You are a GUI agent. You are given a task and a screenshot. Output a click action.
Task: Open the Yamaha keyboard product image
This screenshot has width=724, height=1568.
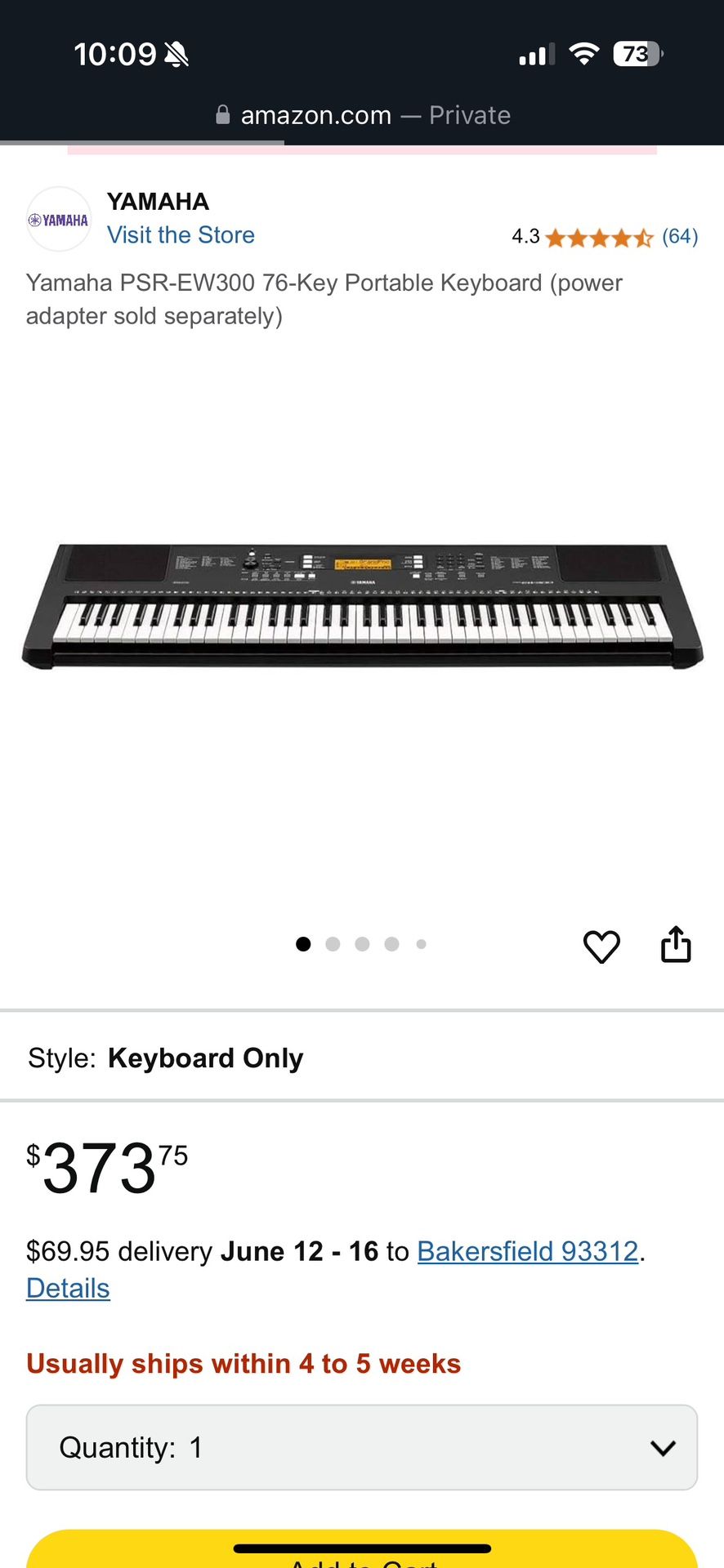[362, 606]
